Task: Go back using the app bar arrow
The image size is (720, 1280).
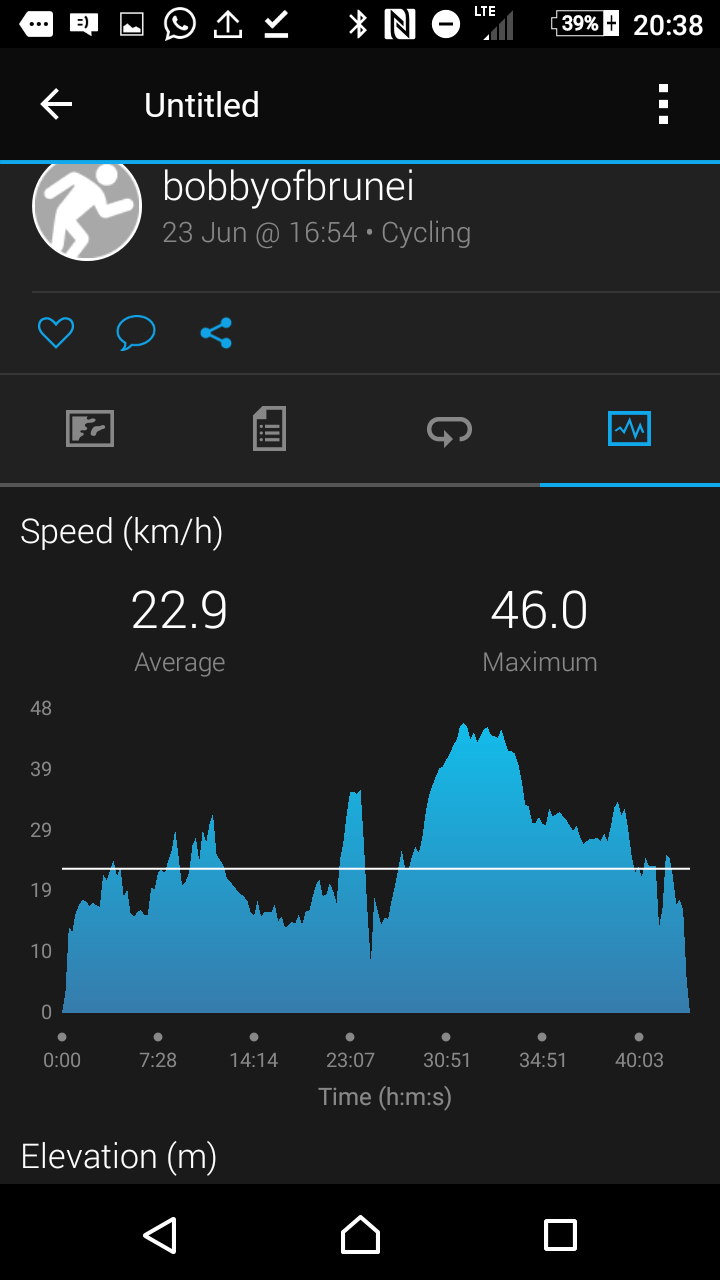Action: pyautogui.click(x=56, y=104)
